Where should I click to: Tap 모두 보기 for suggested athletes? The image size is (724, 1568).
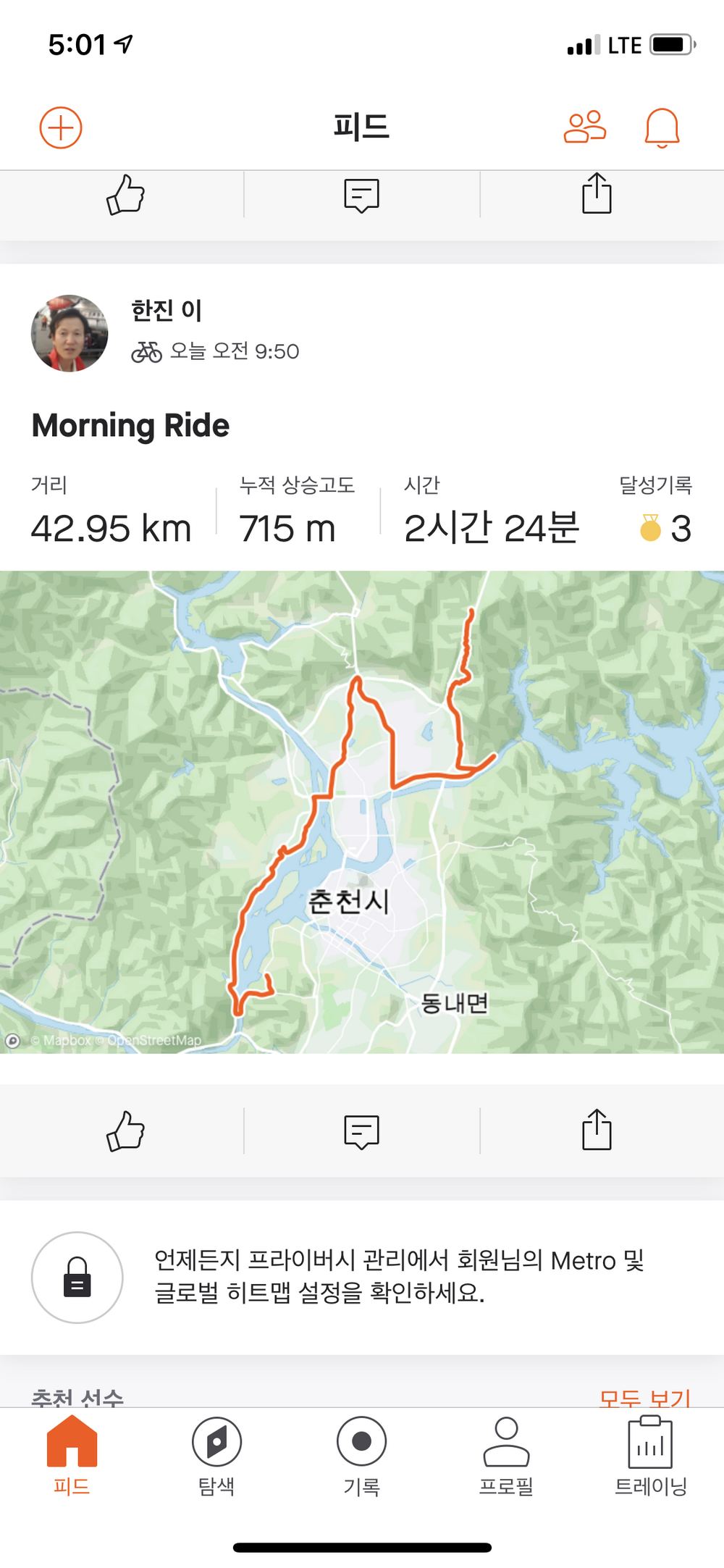pyautogui.click(x=644, y=1396)
